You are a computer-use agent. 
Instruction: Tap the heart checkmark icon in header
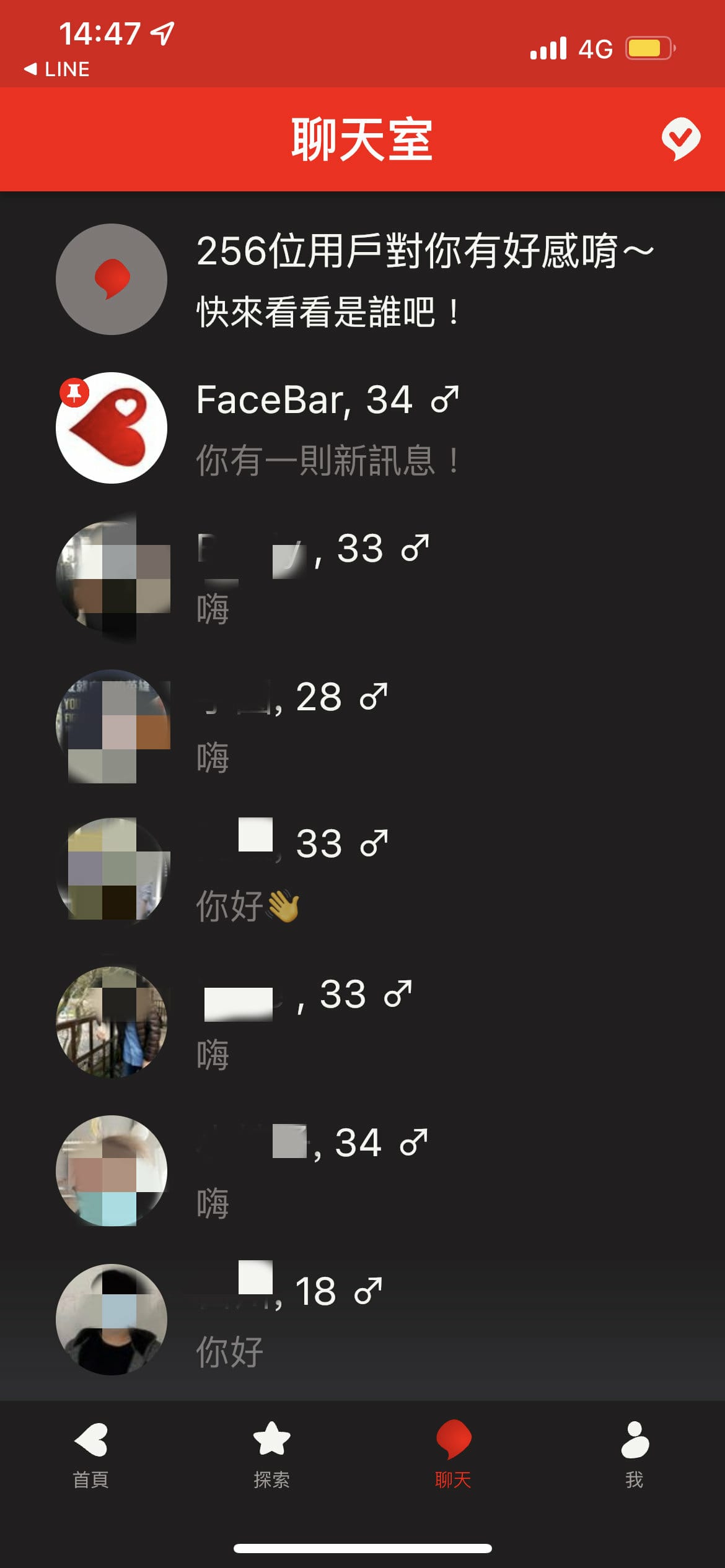point(680,139)
